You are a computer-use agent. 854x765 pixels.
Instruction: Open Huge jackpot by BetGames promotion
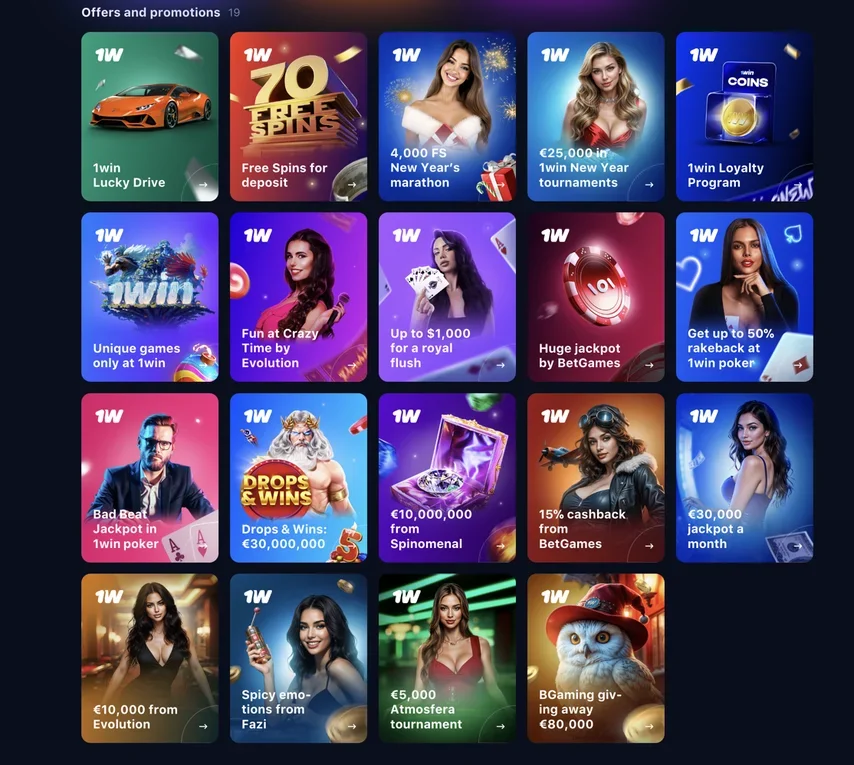595,297
